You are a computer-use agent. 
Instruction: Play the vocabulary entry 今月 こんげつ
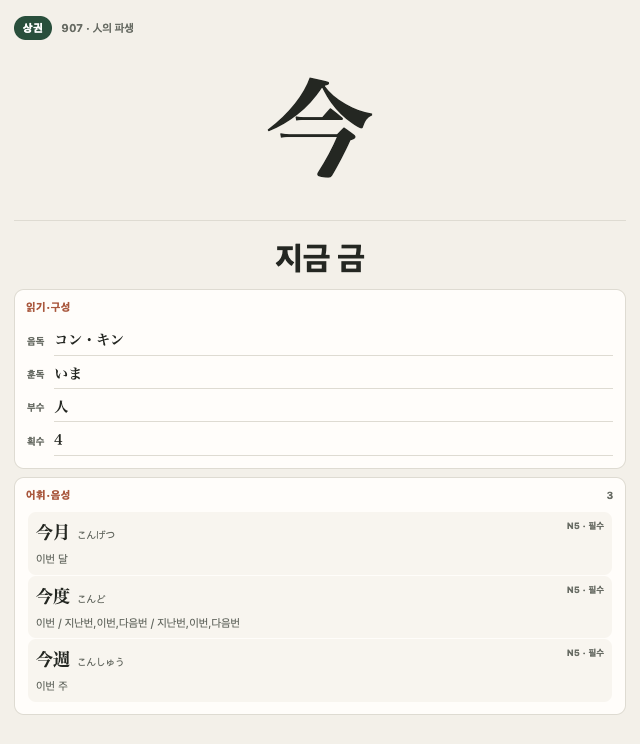[320, 543]
